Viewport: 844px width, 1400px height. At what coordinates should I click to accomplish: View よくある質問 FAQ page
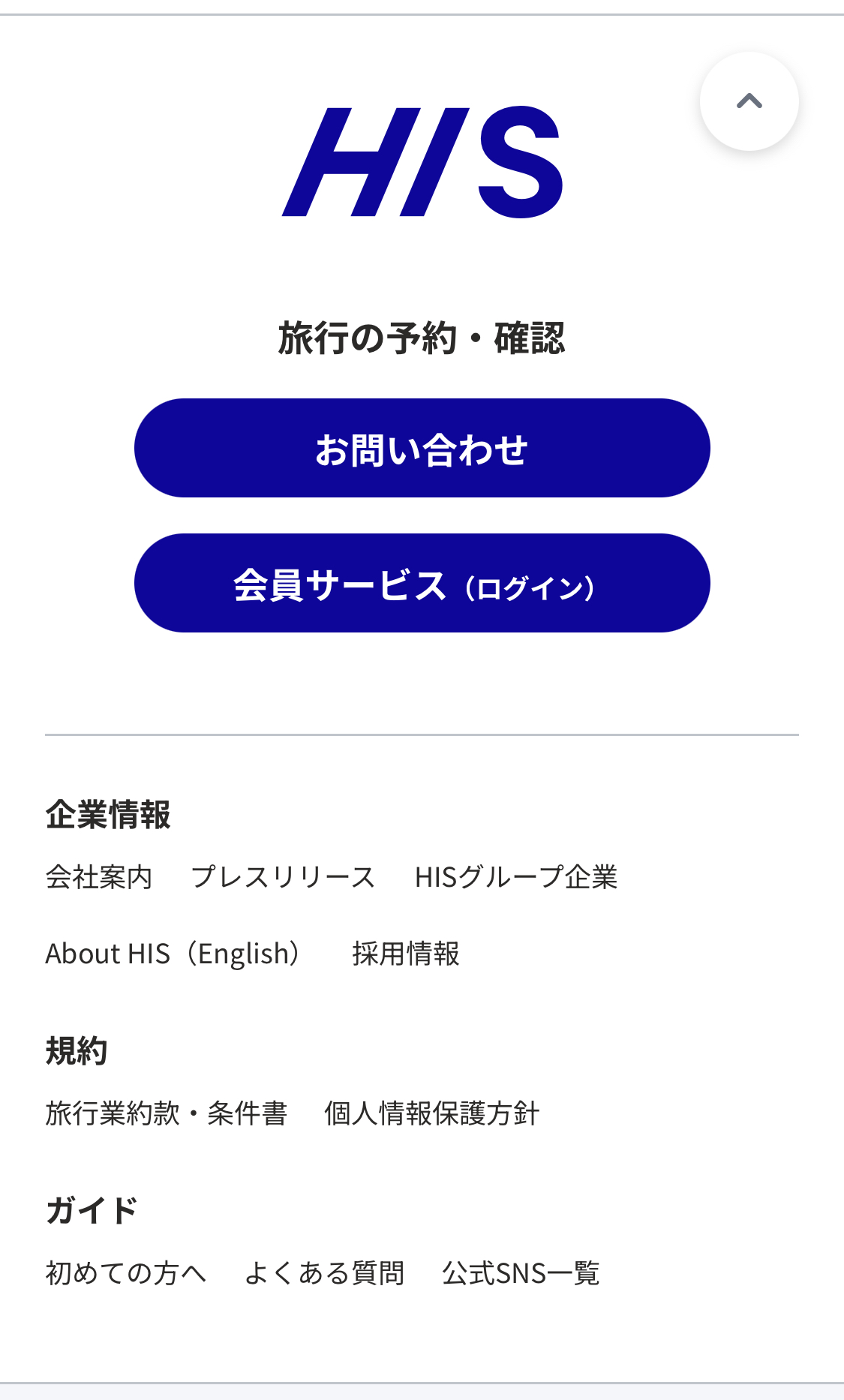click(324, 1273)
